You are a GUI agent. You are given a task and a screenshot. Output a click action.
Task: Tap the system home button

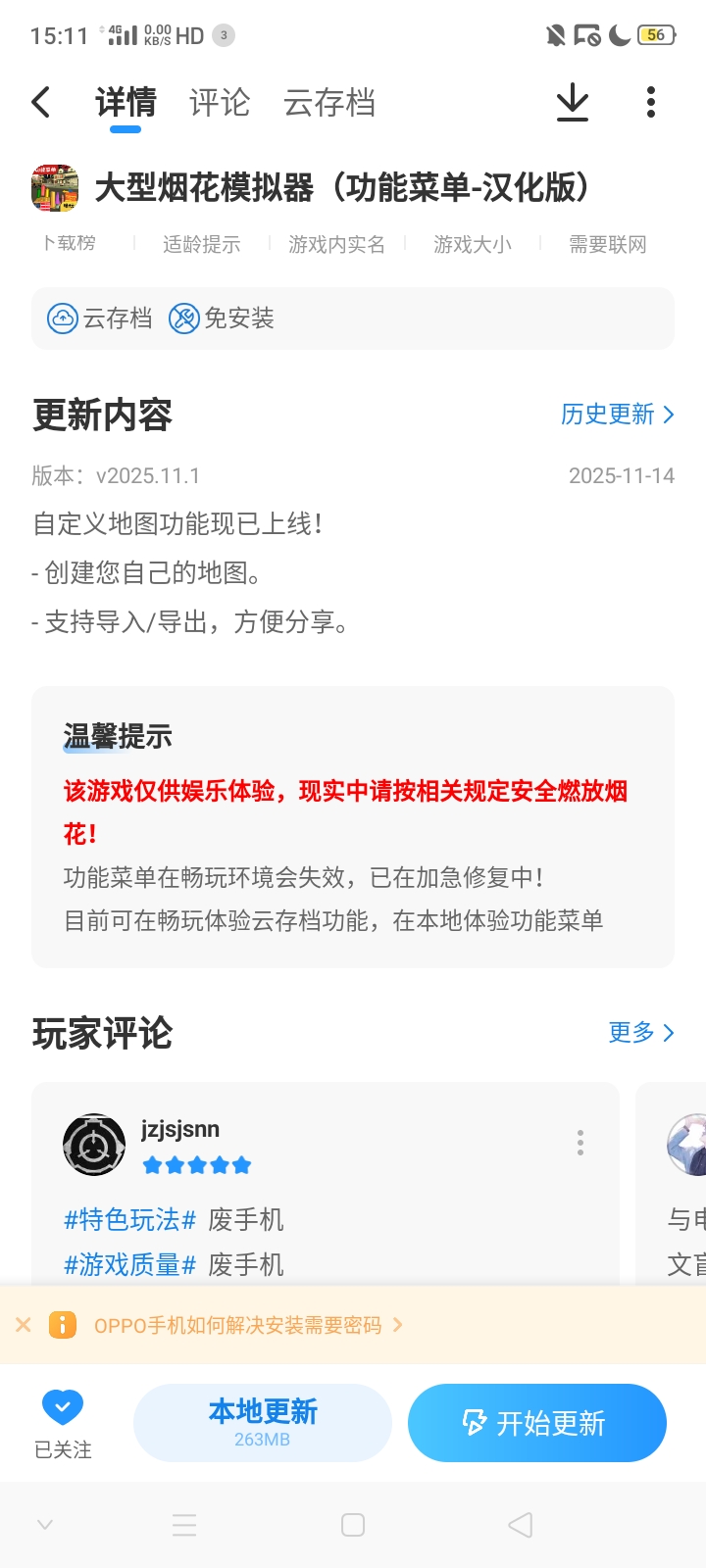353,1525
